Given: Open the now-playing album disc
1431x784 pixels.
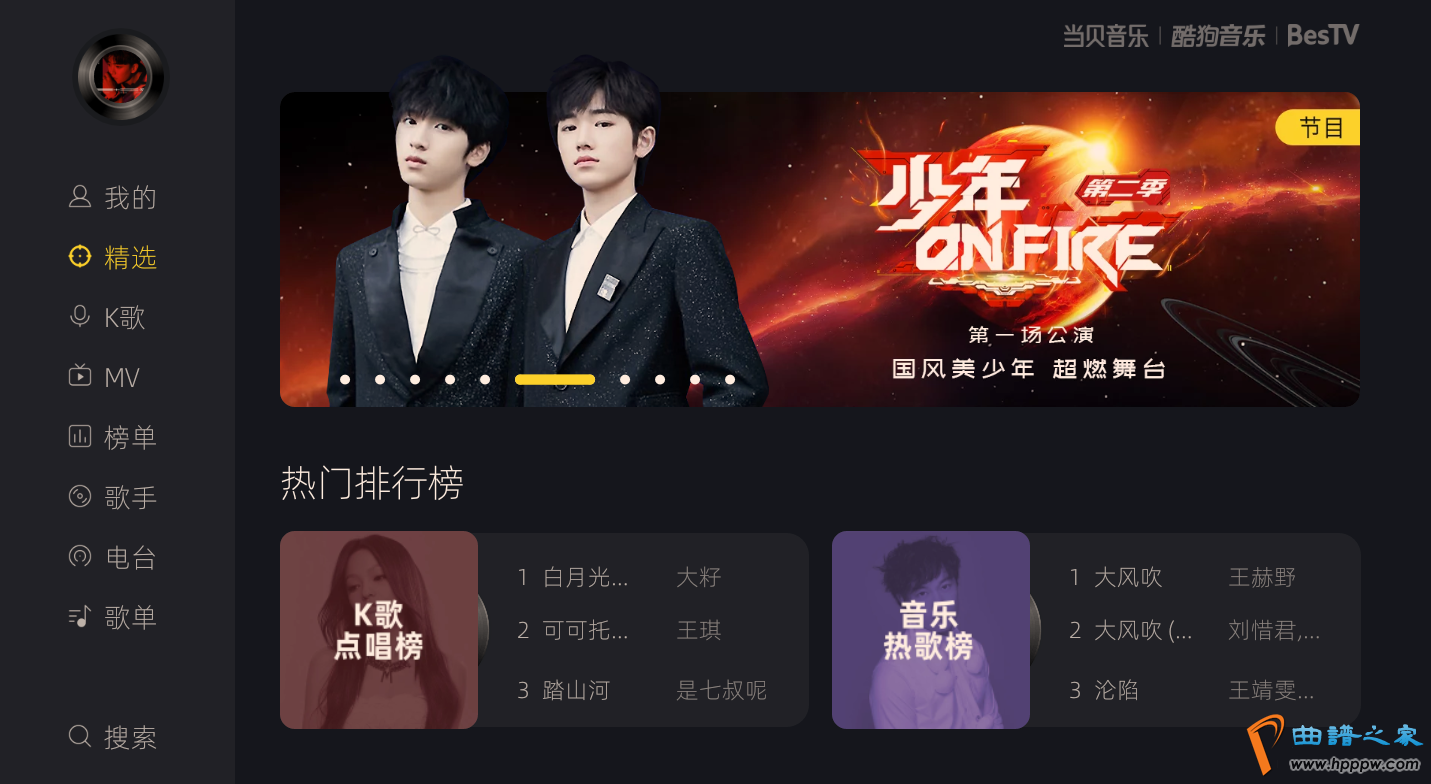Looking at the screenshot, I should point(121,77).
